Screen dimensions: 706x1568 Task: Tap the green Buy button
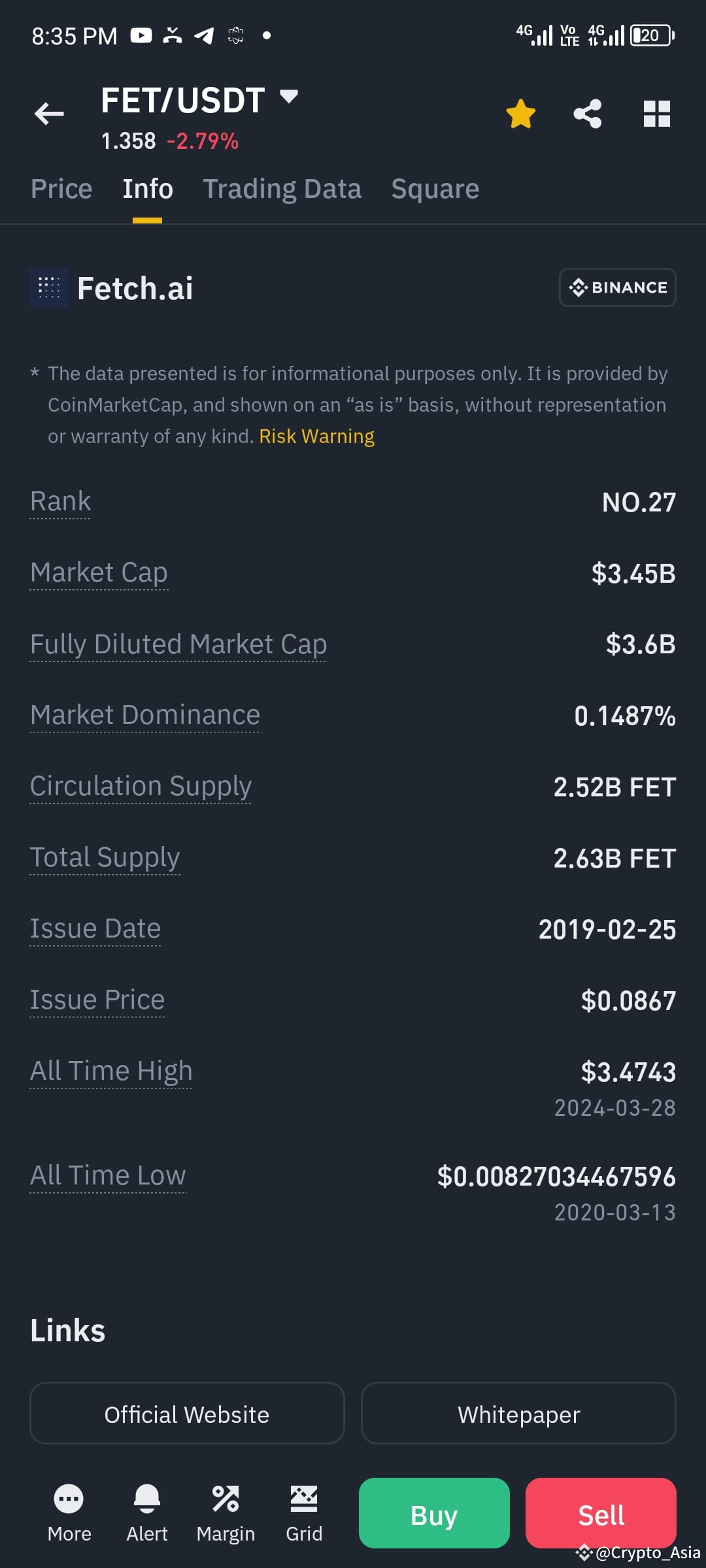click(433, 1514)
